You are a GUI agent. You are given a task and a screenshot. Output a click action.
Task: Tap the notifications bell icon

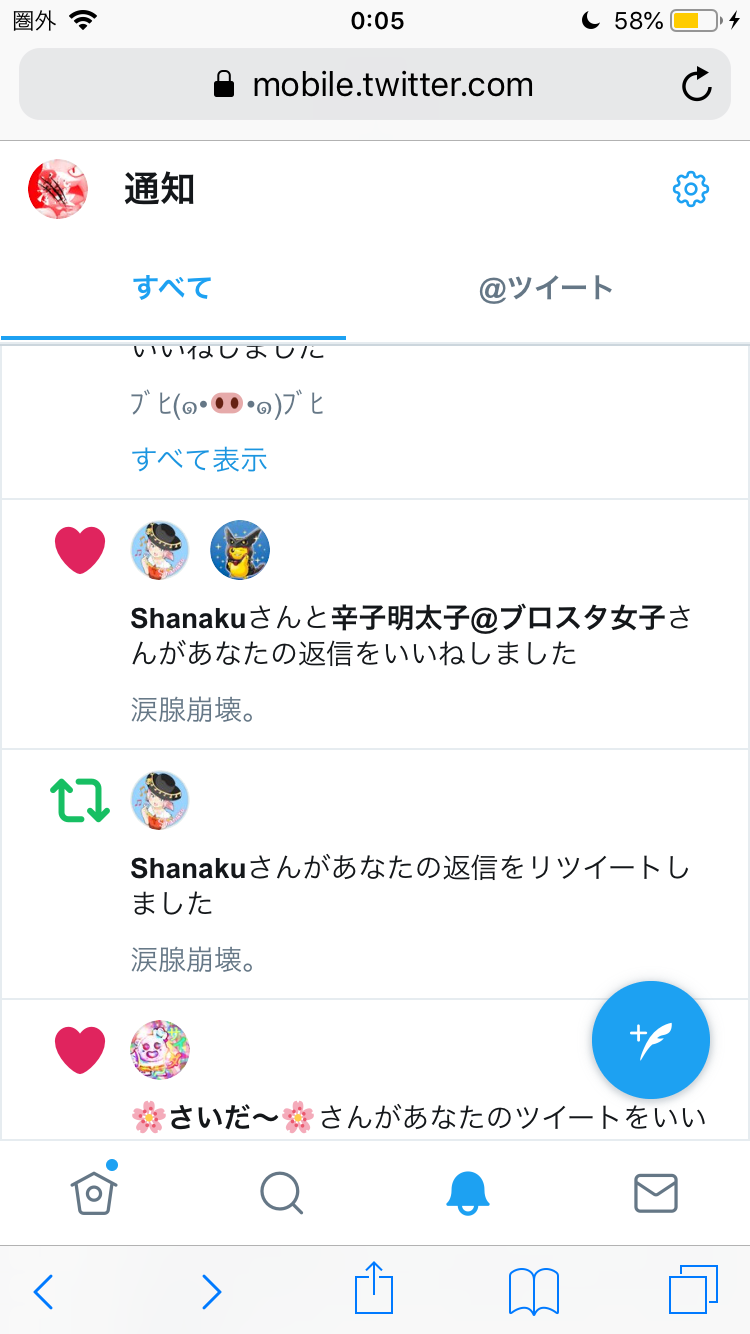pyautogui.click(x=468, y=1192)
